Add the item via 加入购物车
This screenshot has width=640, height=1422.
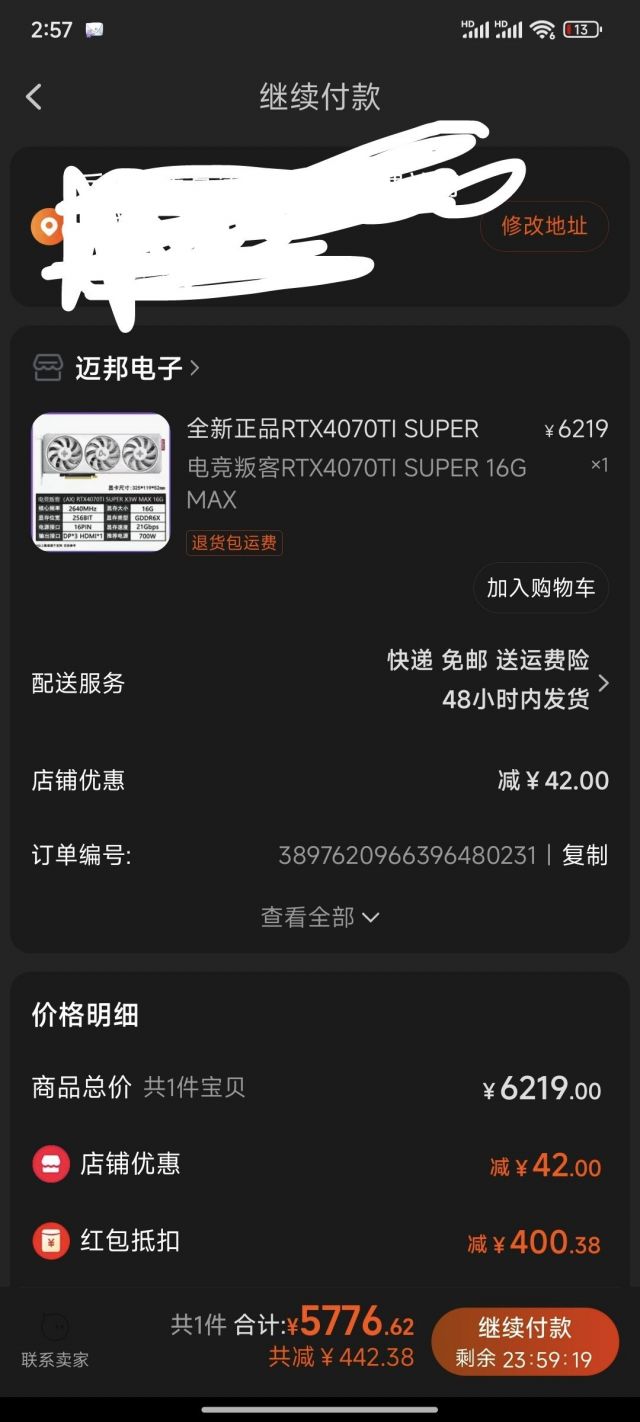pos(540,588)
